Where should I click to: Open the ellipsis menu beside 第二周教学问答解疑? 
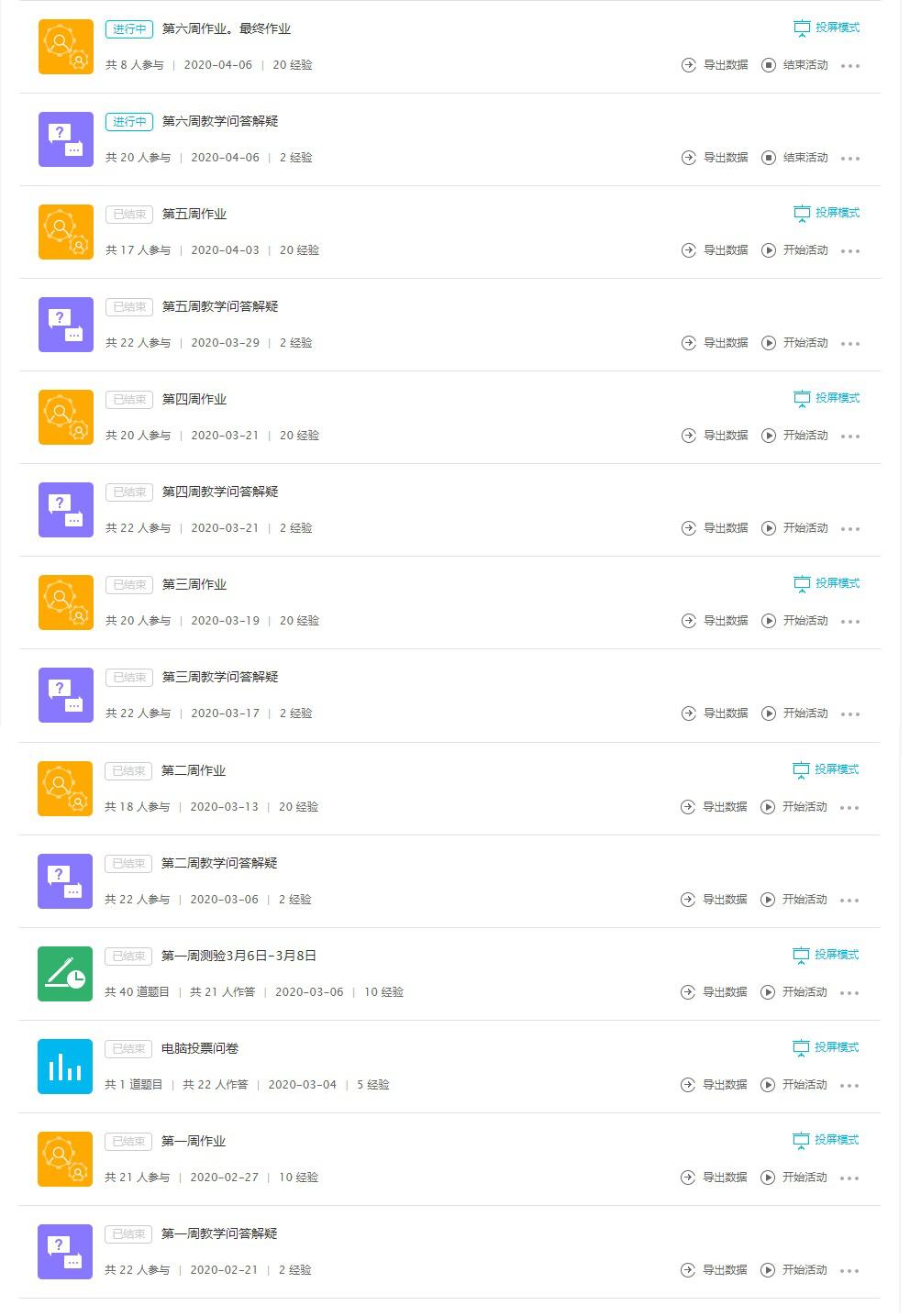(850, 901)
